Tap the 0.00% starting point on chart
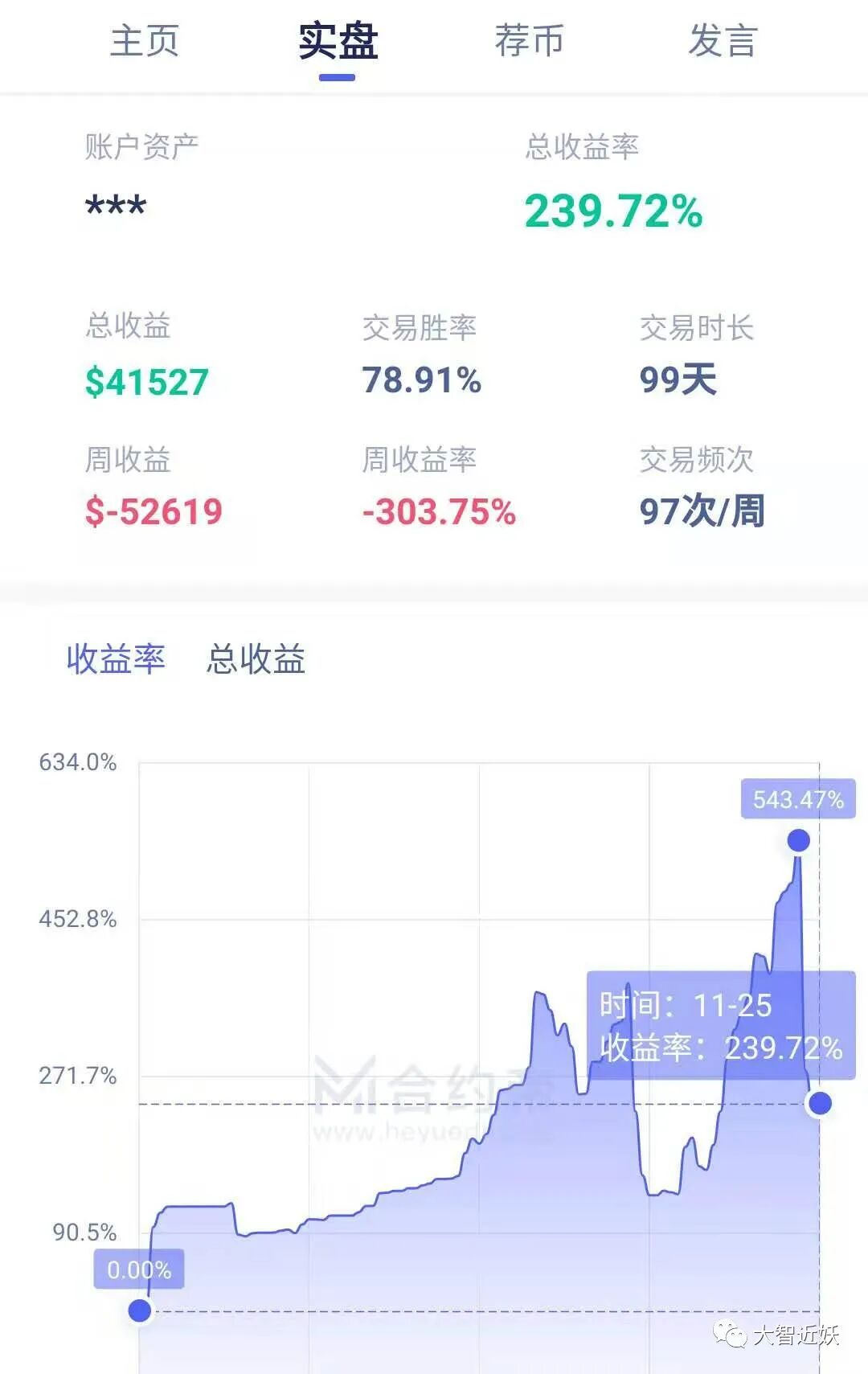This screenshot has width=868, height=1374. (140, 1310)
